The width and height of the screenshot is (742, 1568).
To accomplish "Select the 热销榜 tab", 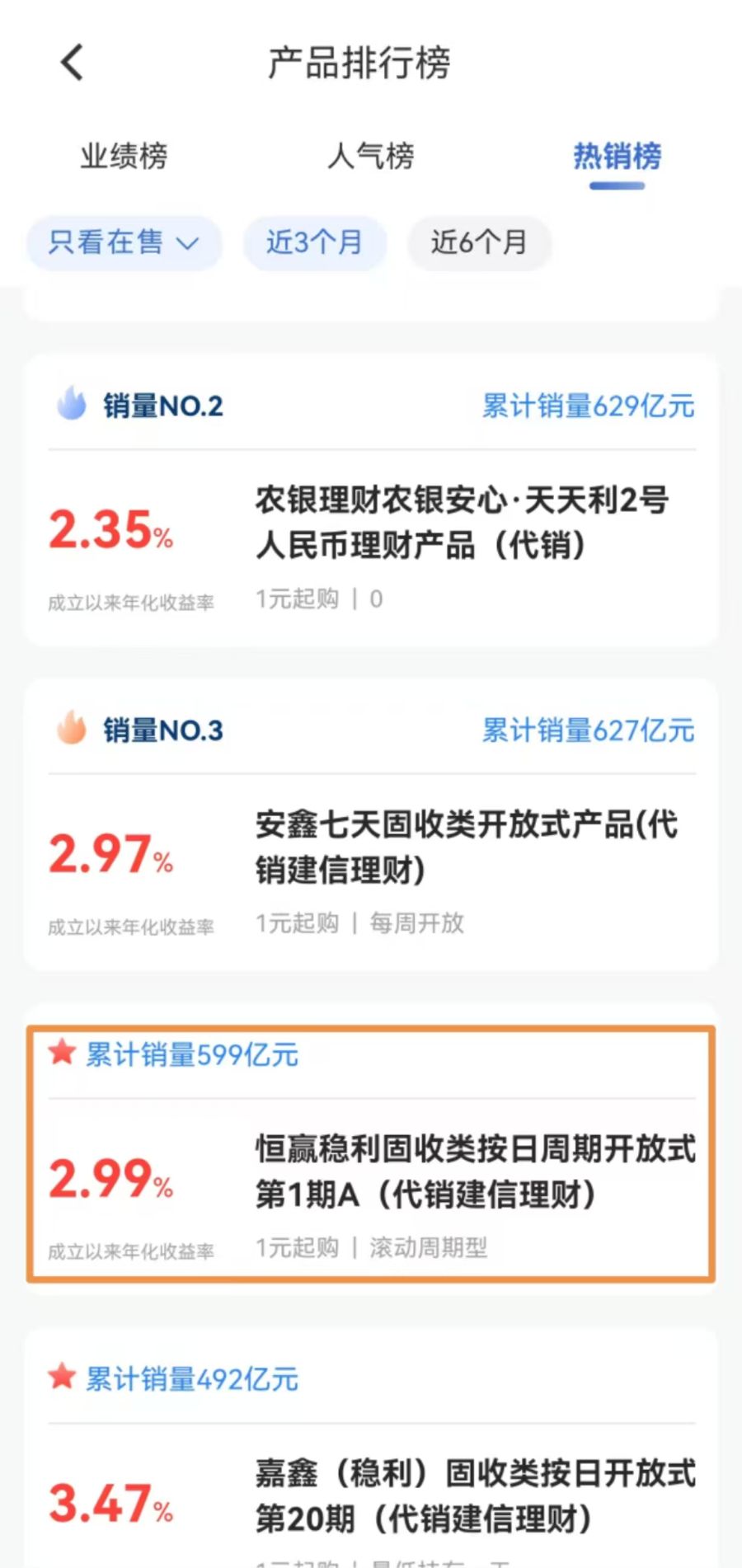I will [617, 156].
